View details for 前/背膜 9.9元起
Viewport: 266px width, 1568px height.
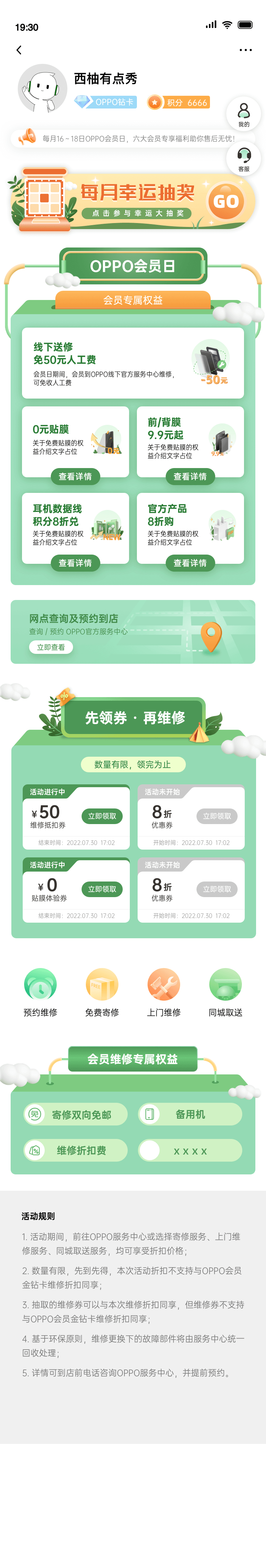pyautogui.click(x=190, y=477)
